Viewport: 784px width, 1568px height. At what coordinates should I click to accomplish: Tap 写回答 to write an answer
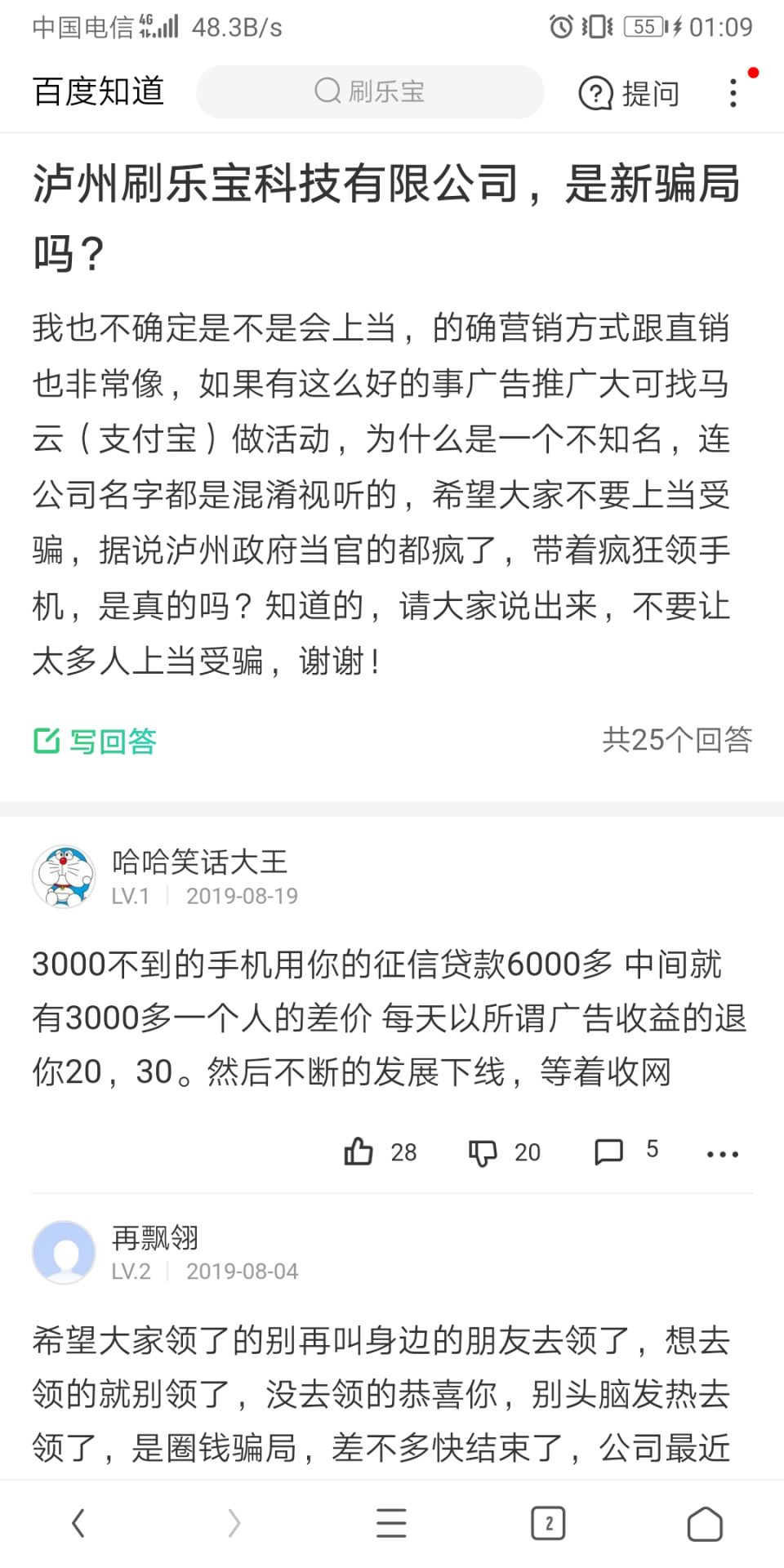(x=95, y=741)
